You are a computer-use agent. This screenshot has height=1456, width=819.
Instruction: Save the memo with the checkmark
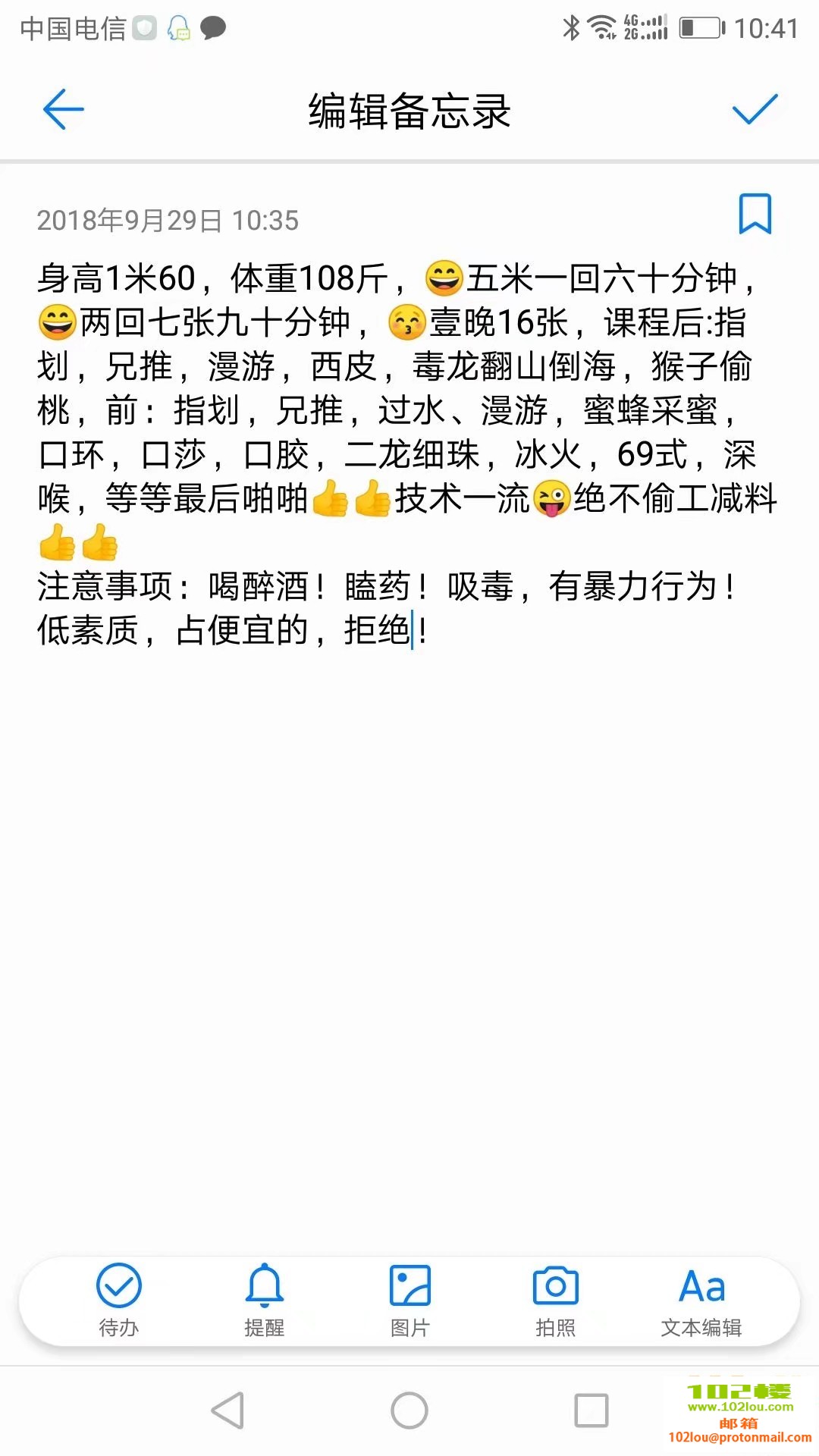755,109
